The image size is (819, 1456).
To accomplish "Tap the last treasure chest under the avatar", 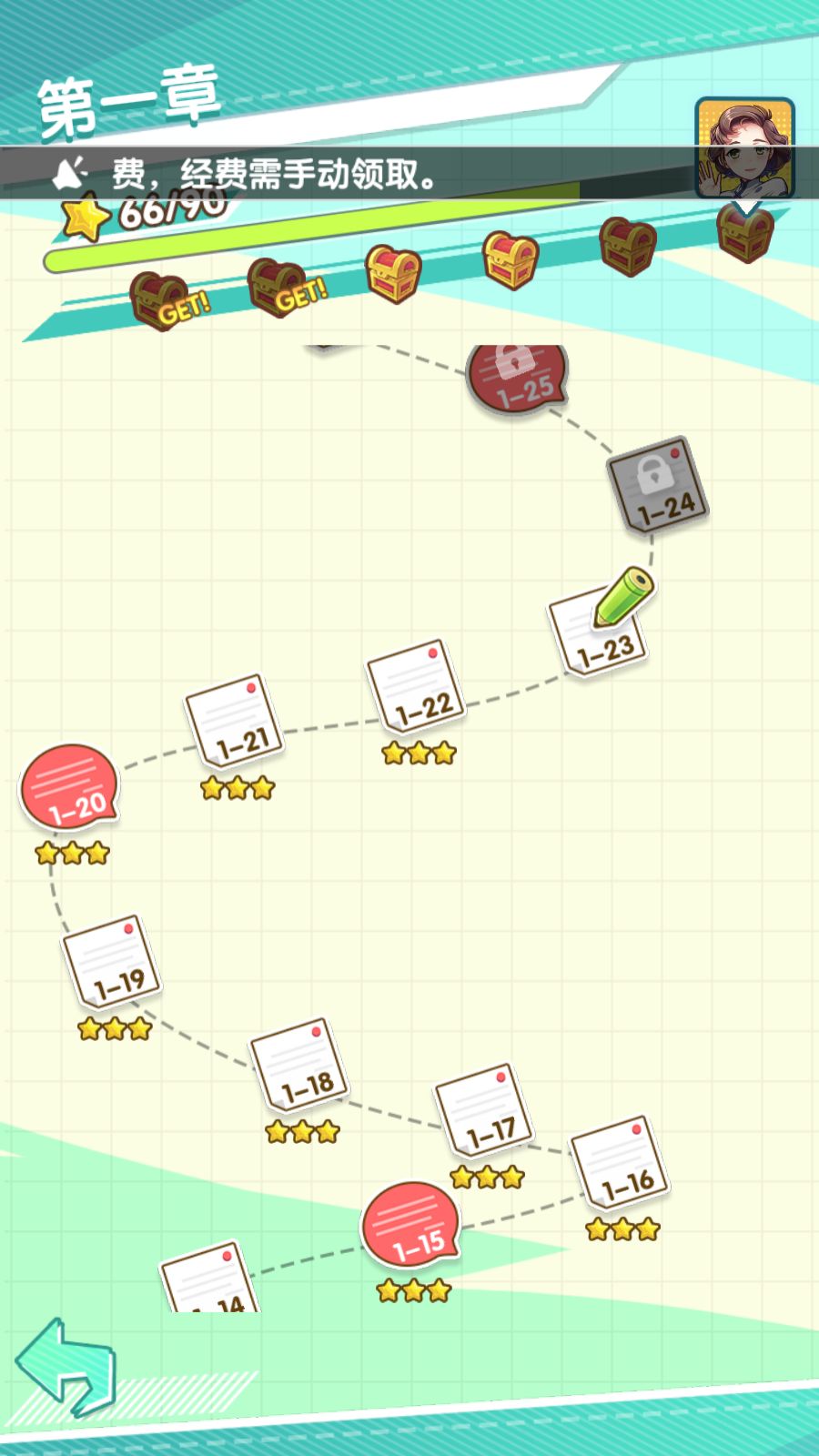I will tap(745, 233).
